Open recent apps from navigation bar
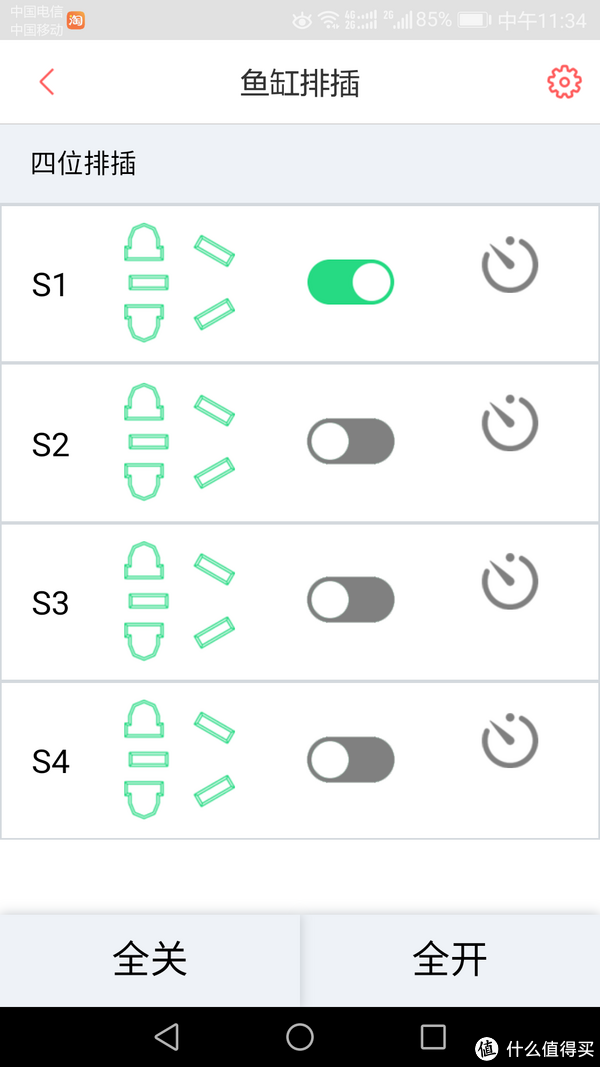 tap(433, 1037)
